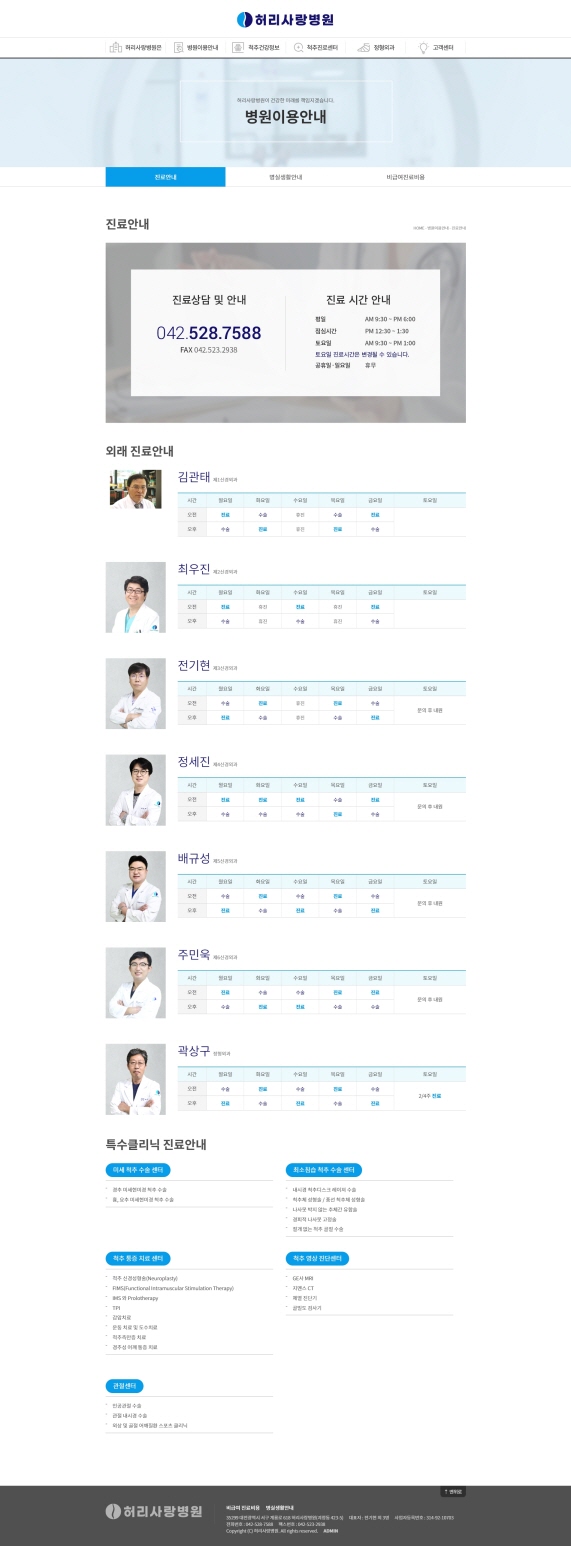Switch to the 병실생활안내 tab

tap(286, 177)
